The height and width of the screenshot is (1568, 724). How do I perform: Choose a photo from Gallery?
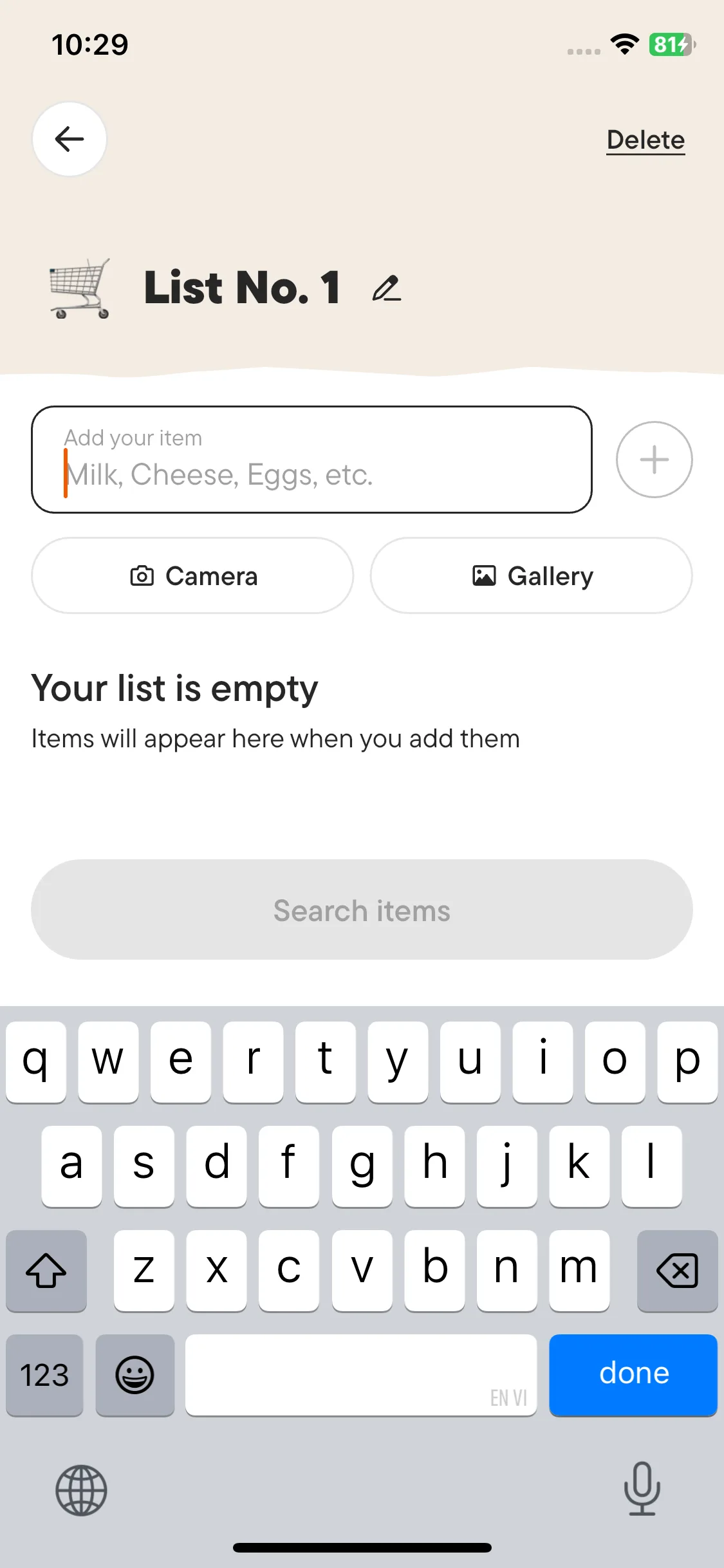pos(531,575)
